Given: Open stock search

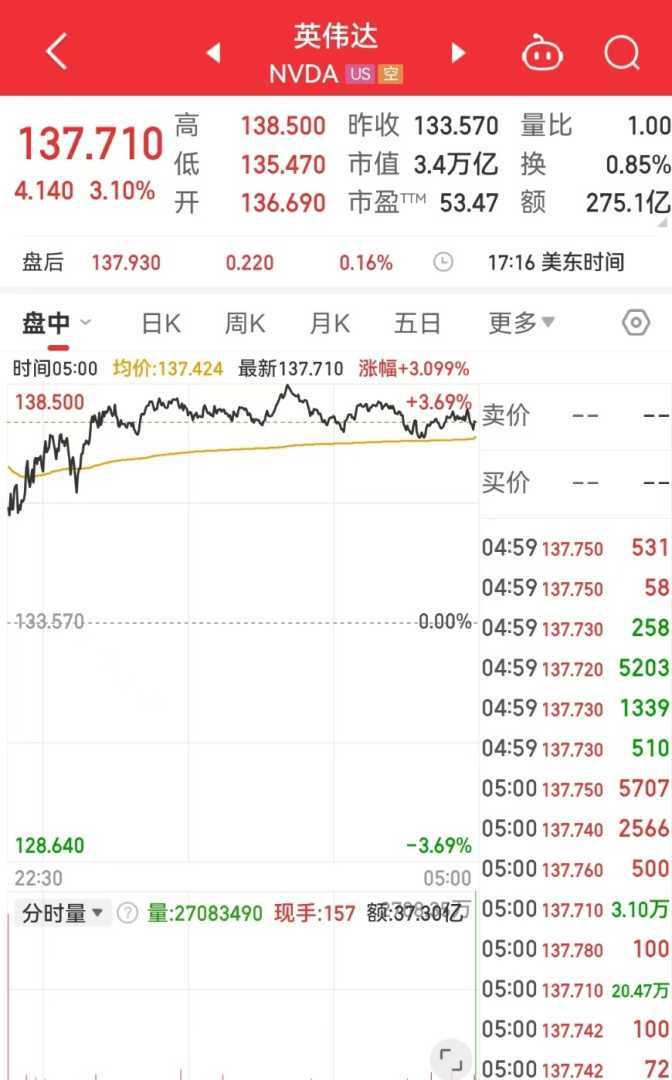Looking at the screenshot, I should point(622,51).
